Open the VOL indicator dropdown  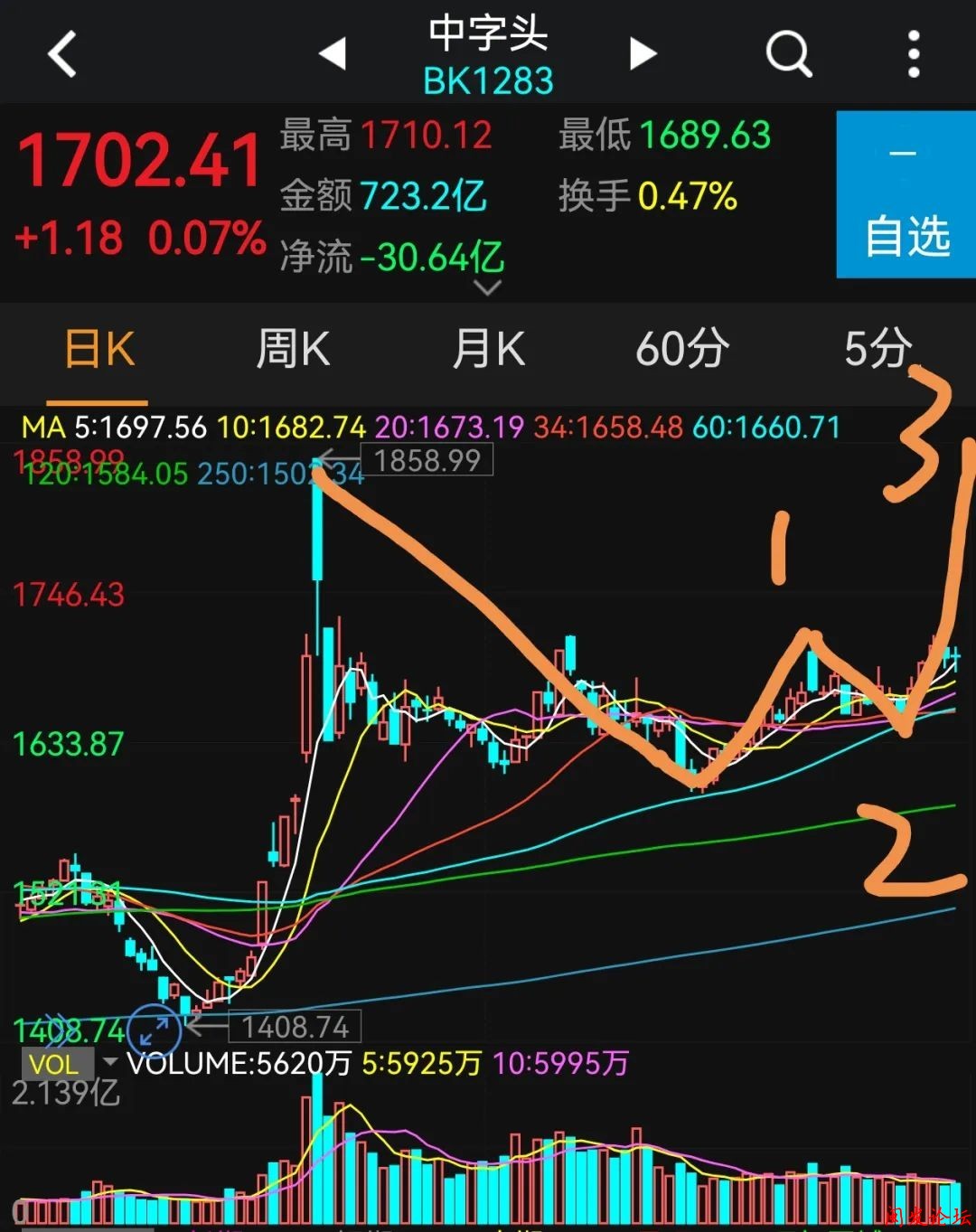pos(70,1064)
